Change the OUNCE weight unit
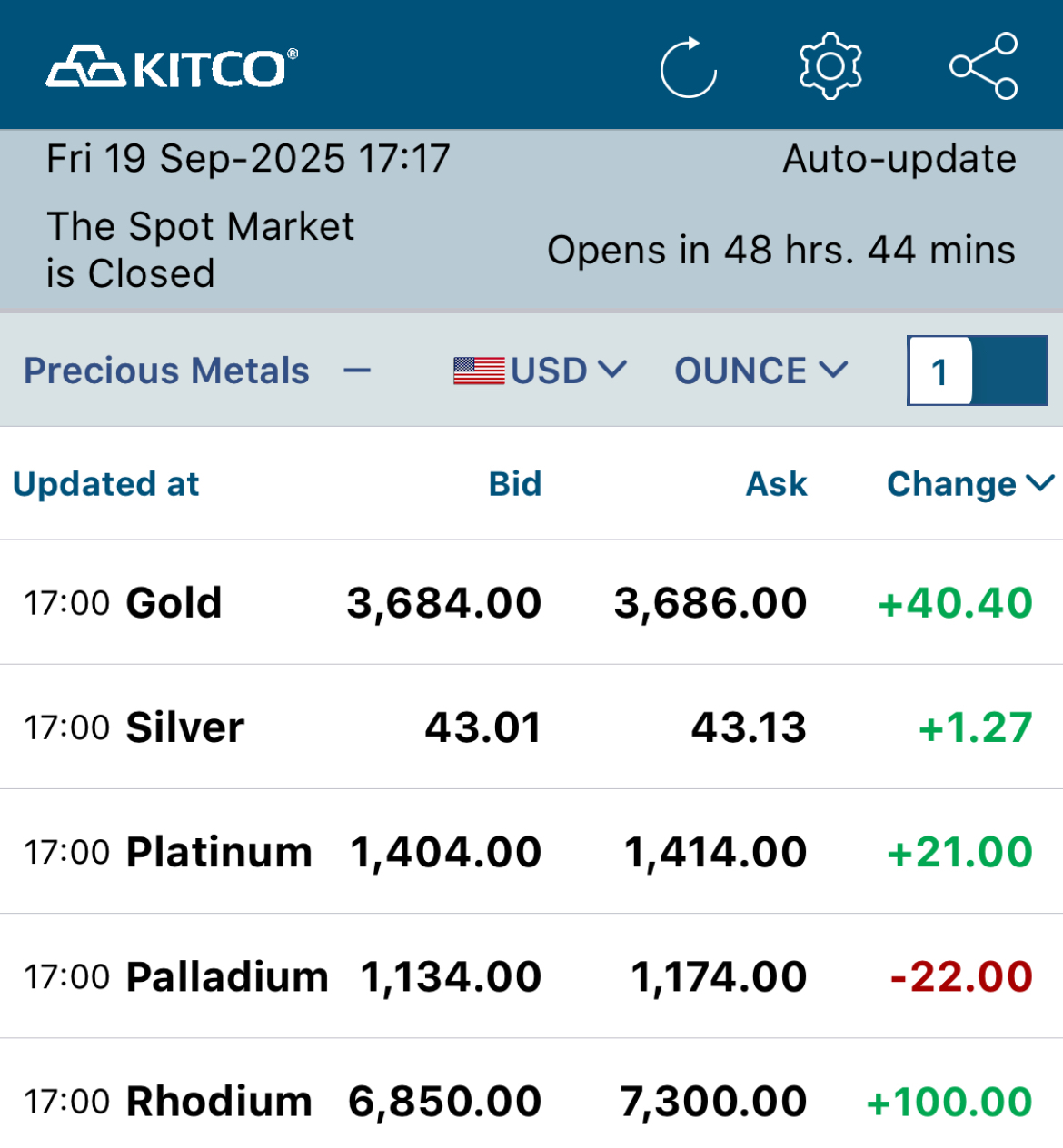Viewport: 1063px width, 1148px height. [760, 371]
